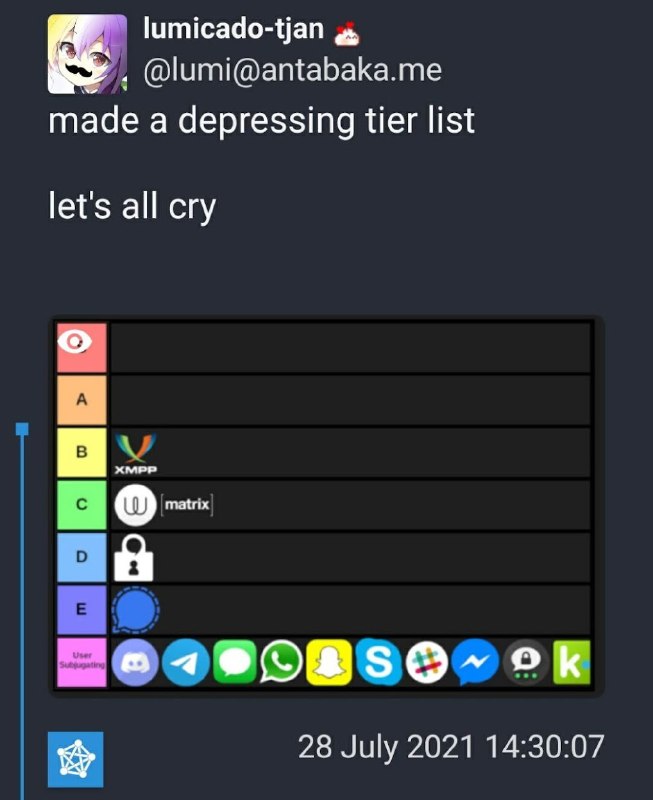This screenshot has height=800, width=653.
Task: Open lumicado-tjan's profile avatar
Action: 87,54
